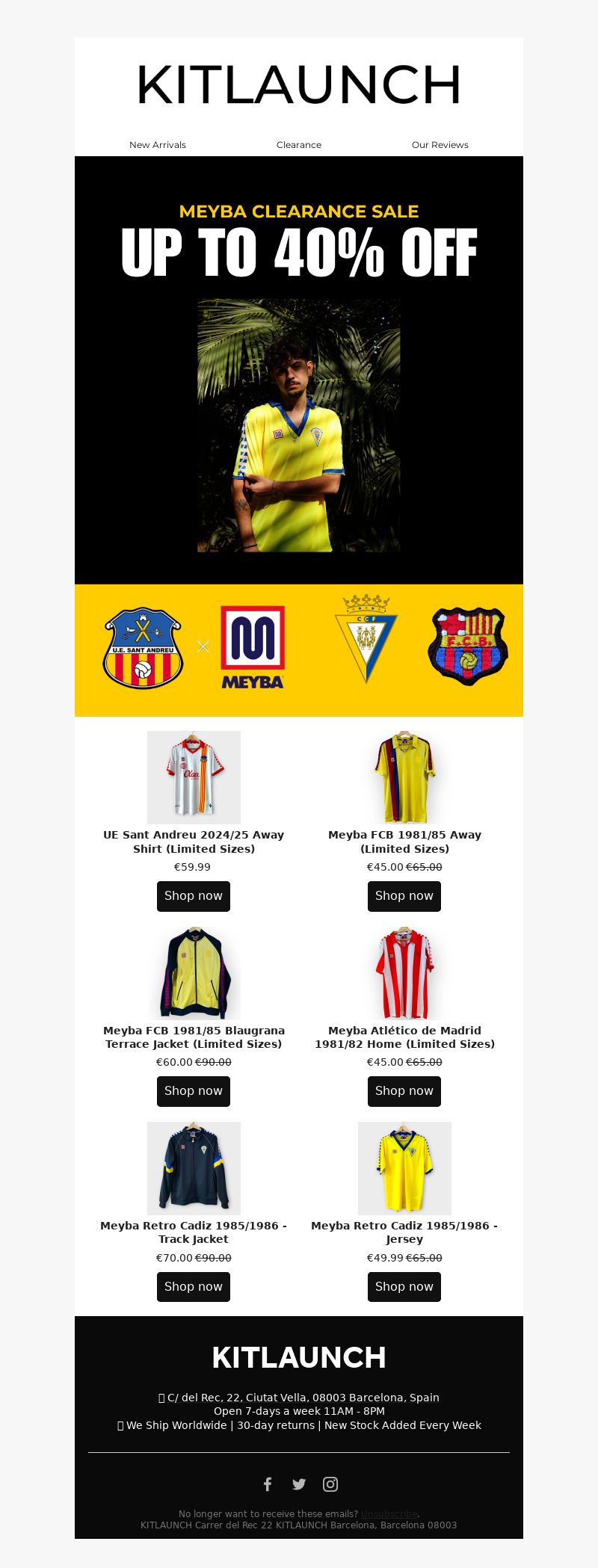
Task: View the Cadiz Track Jacket image
Action: coord(194,1168)
